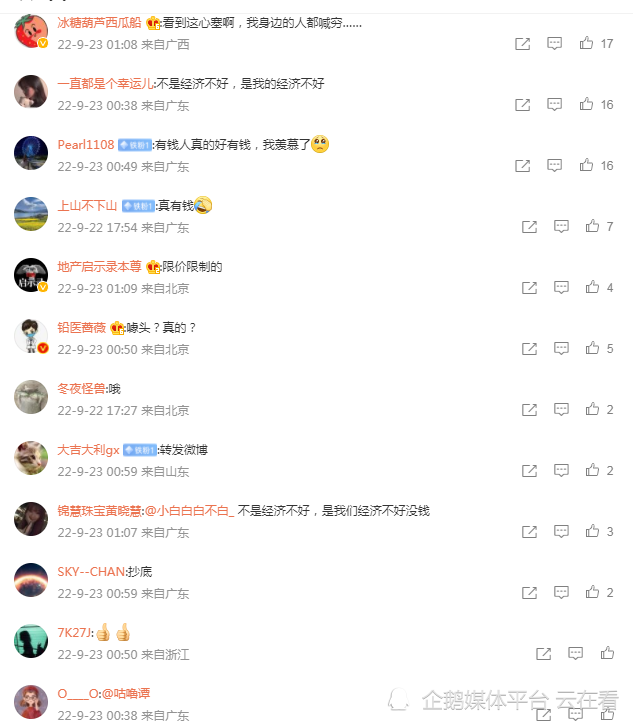Like Pearl1108's comment
The height and width of the screenshot is (722, 633).
[x=586, y=166]
